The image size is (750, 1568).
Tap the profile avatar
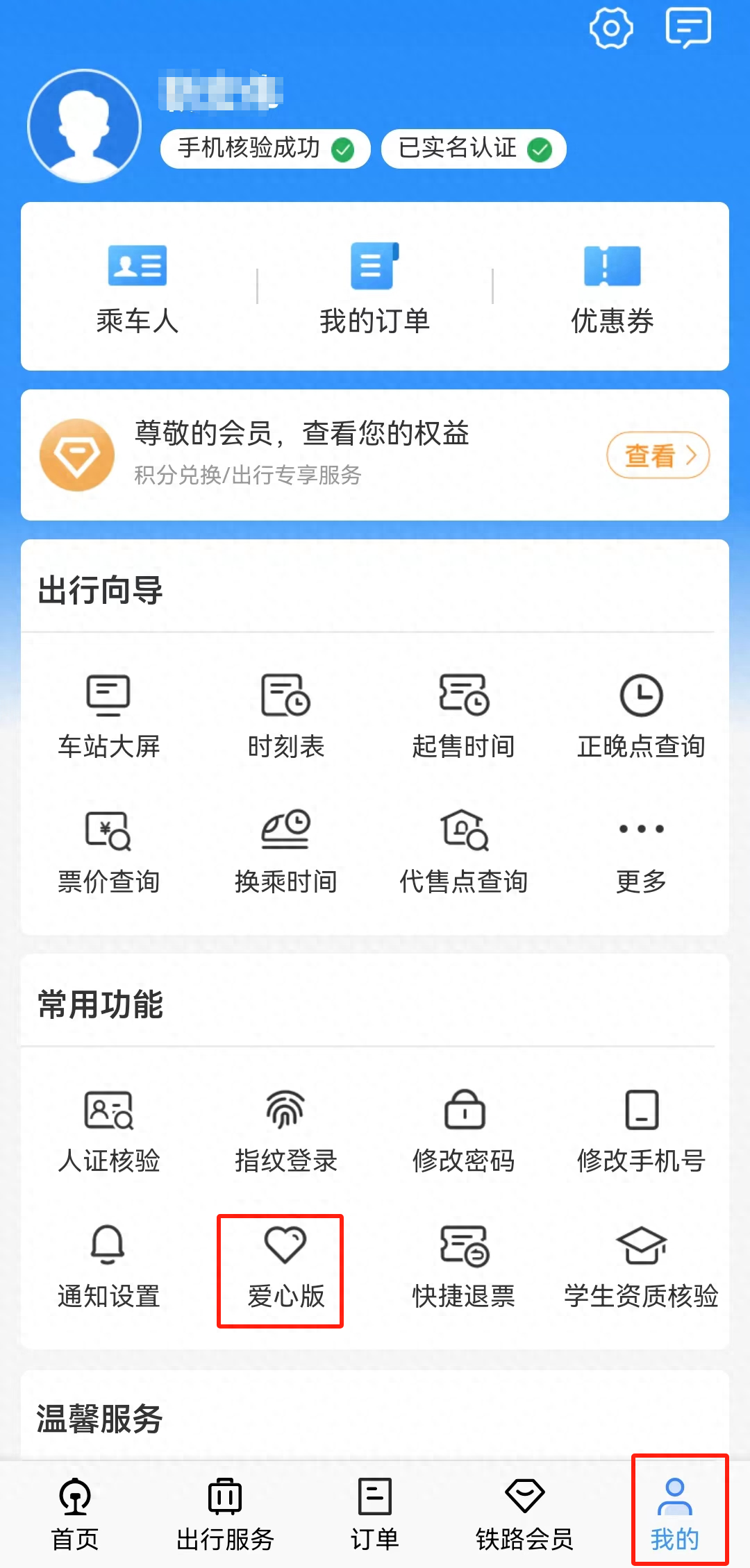85,126
